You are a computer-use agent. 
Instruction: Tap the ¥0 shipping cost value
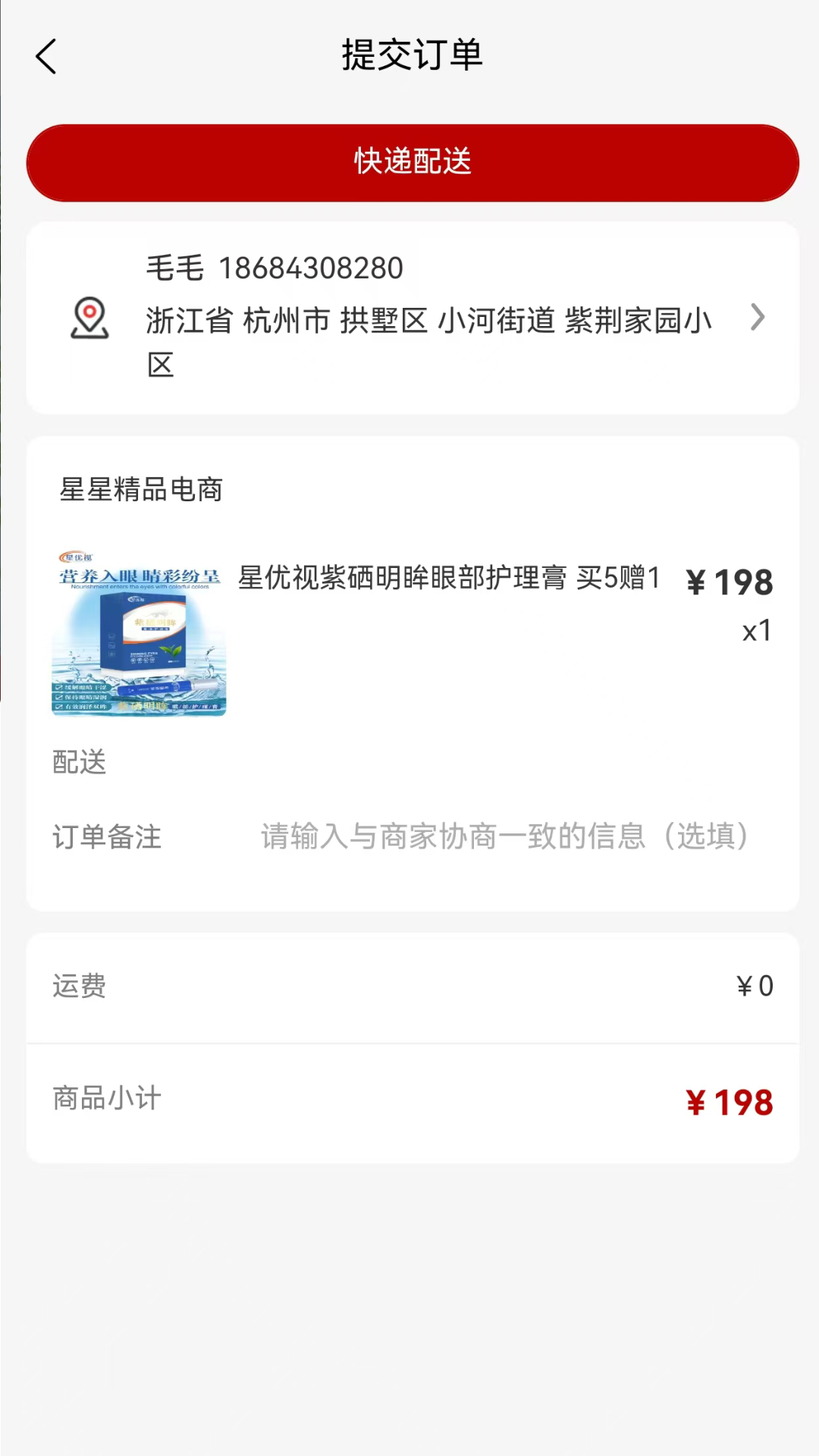755,986
